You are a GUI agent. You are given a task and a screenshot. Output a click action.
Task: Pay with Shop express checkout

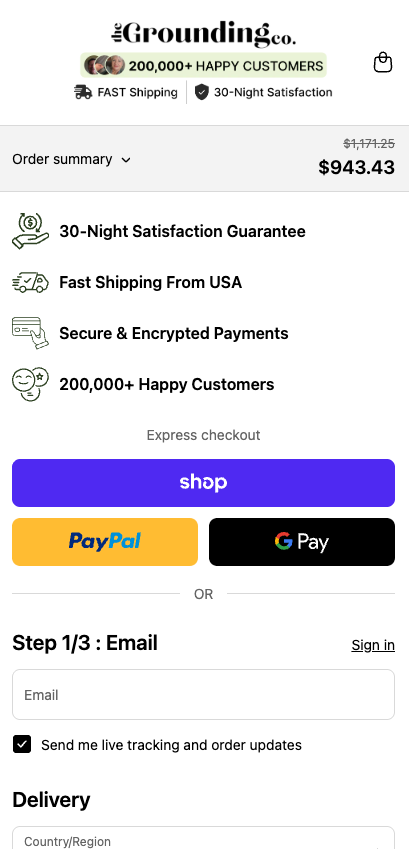pyautogui.click(x=204, y=483)
